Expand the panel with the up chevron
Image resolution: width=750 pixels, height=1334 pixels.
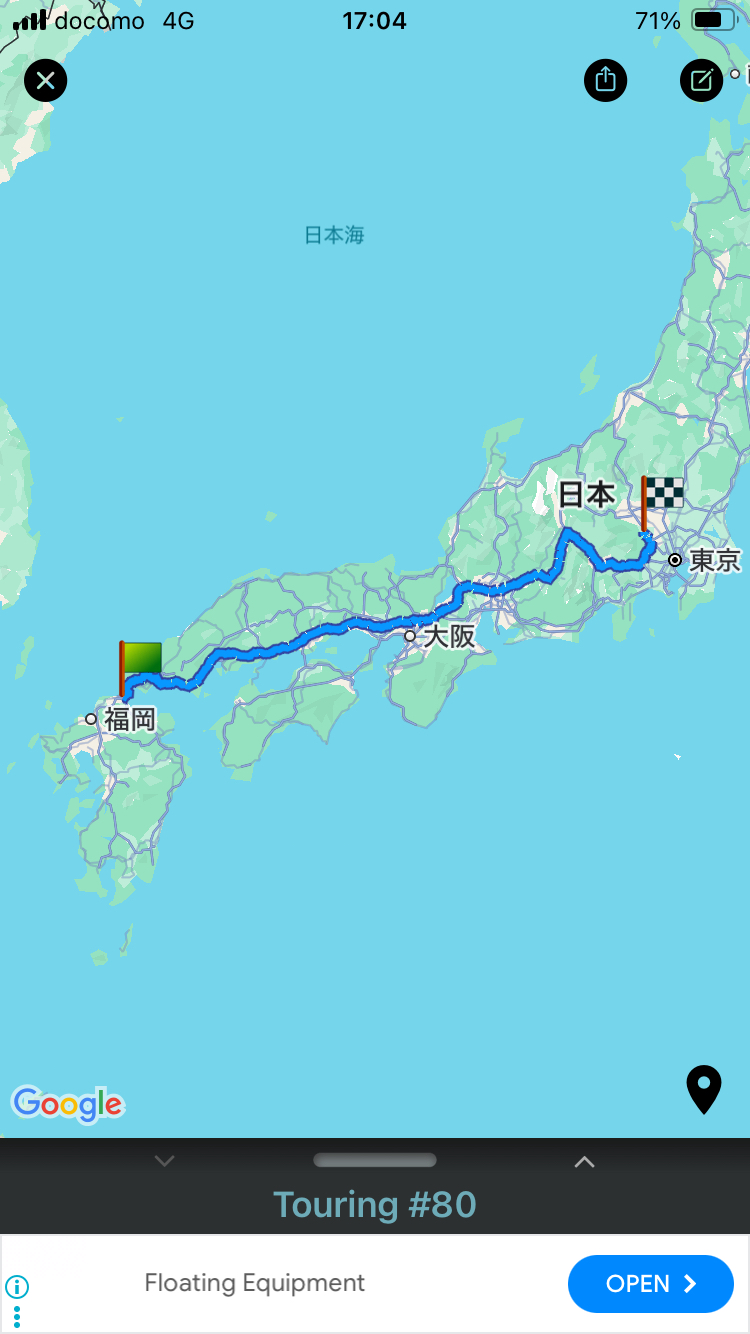(584, 1162)
